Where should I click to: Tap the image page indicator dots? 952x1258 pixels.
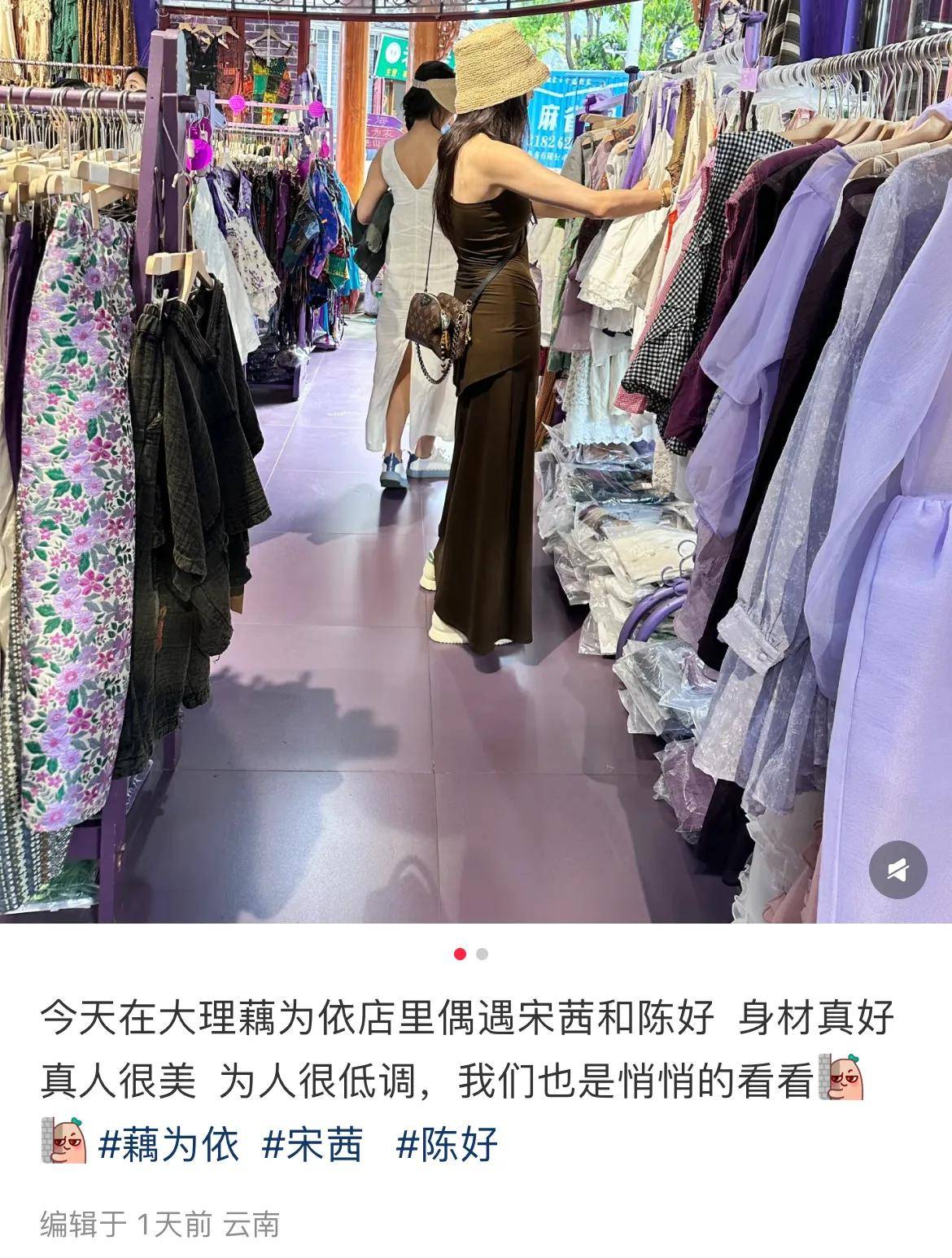(x=471, y=954)
